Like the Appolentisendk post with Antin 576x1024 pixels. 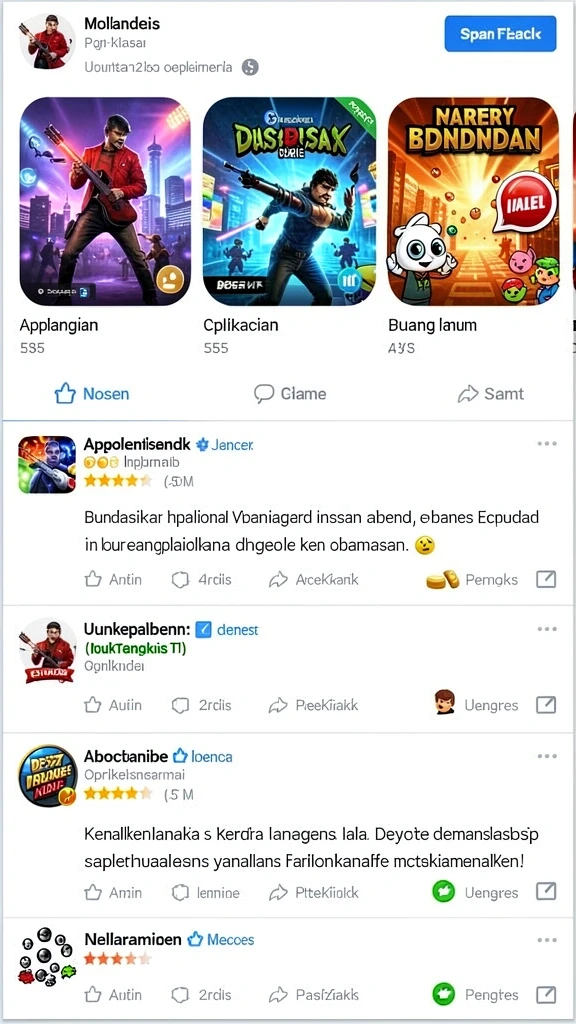click(x=113, y=579)
